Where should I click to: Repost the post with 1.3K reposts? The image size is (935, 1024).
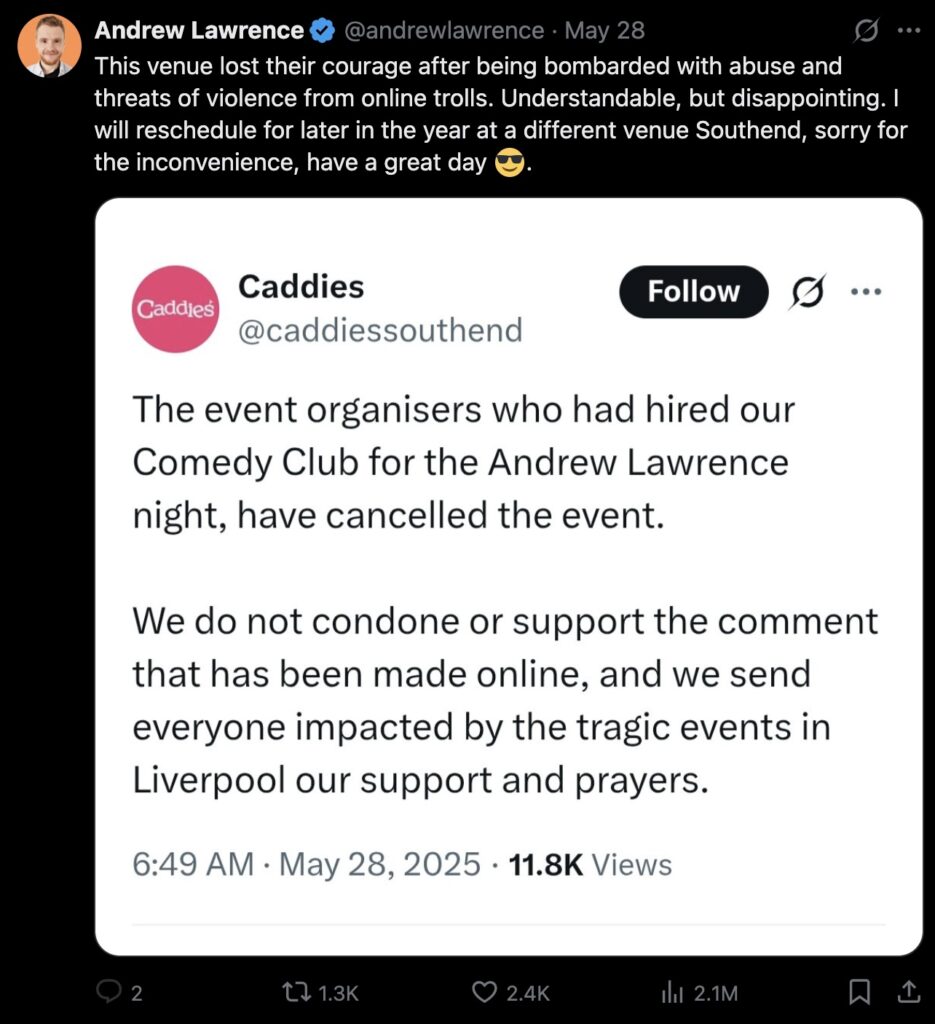tap(295, 992)
